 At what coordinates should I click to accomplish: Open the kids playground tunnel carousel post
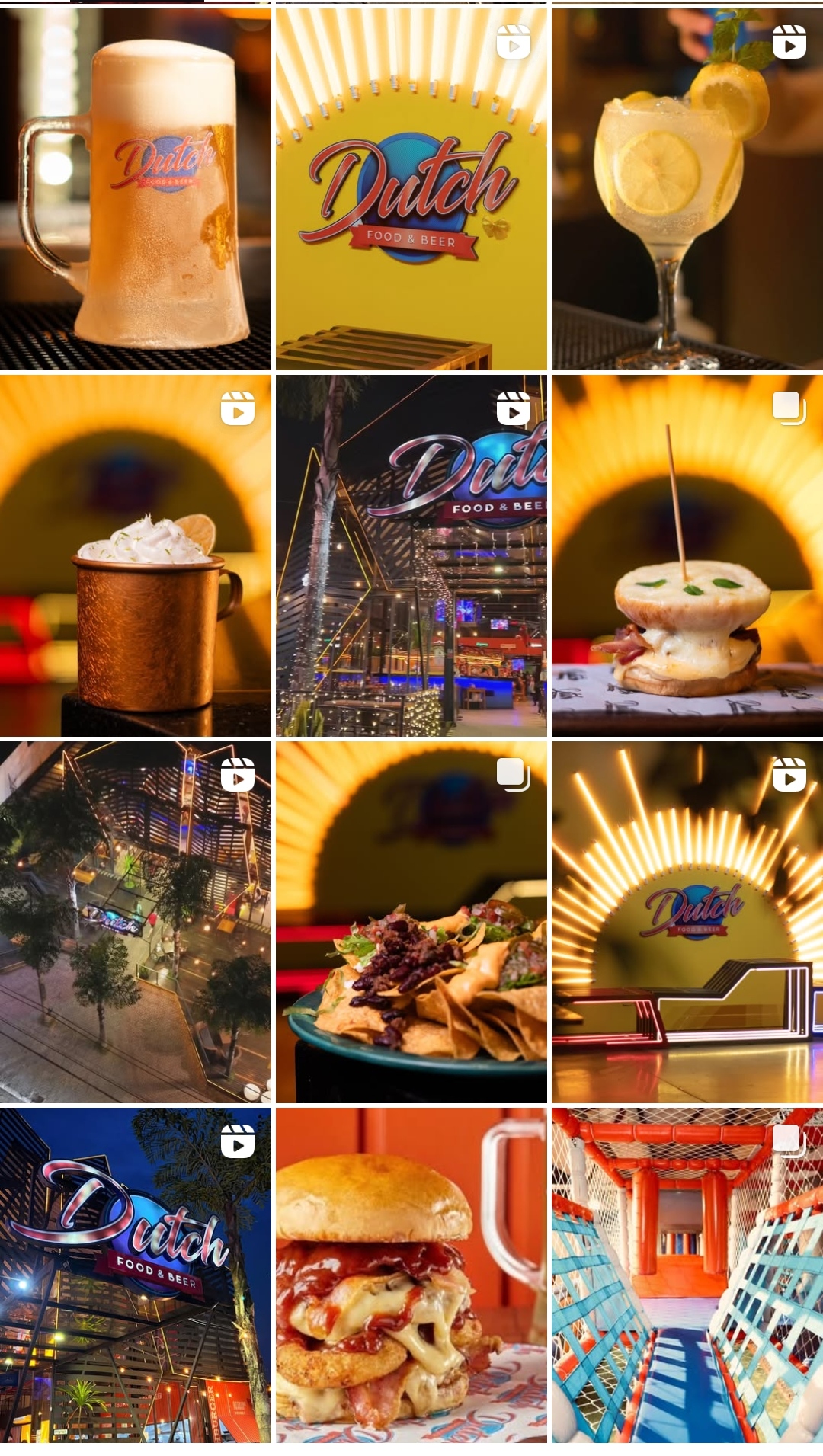point(687,1275)
